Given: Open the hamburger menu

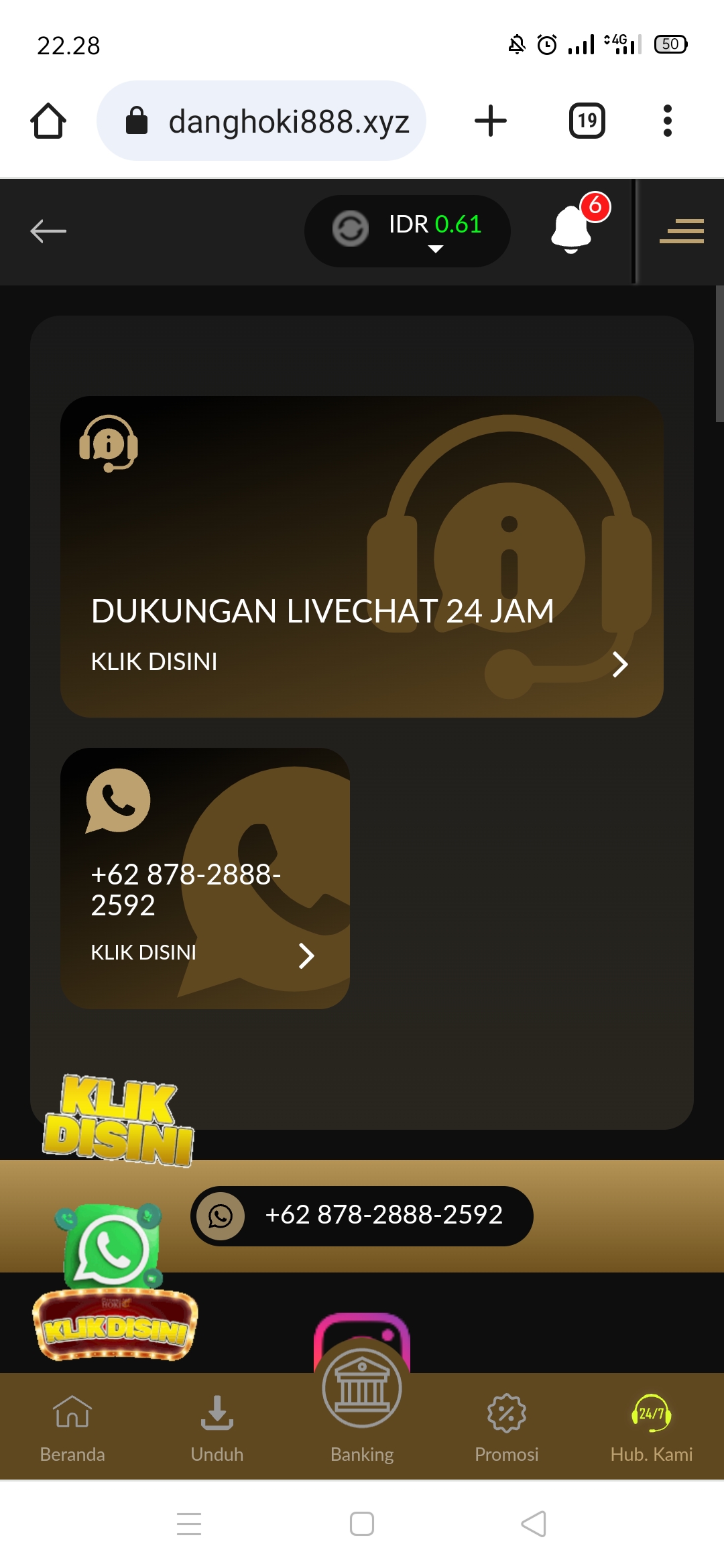Looking at the screenshot, I should coord(681,231).
